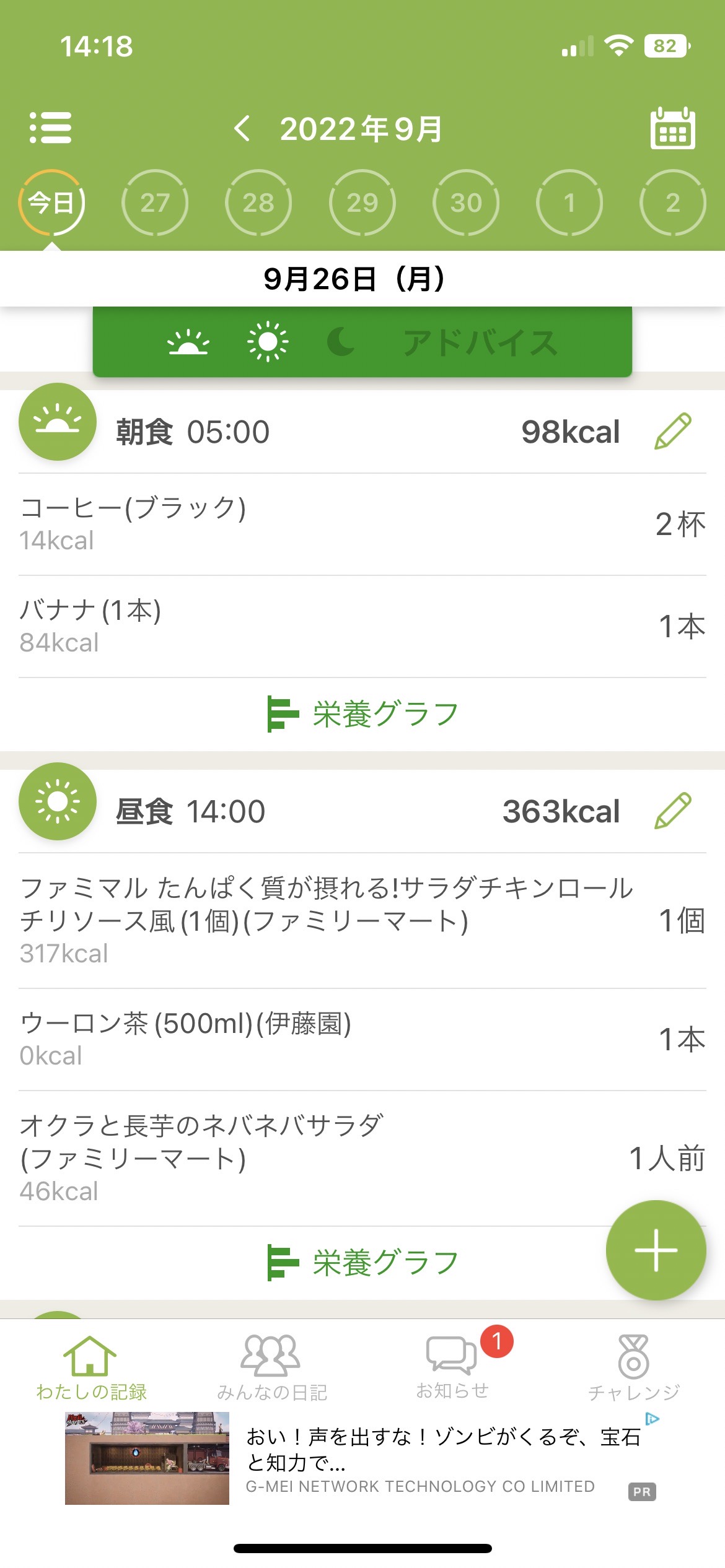This screenshot has width=725, height=1568.
Task: Open the バナナ (1本) item
Action: tap(362, 627)
